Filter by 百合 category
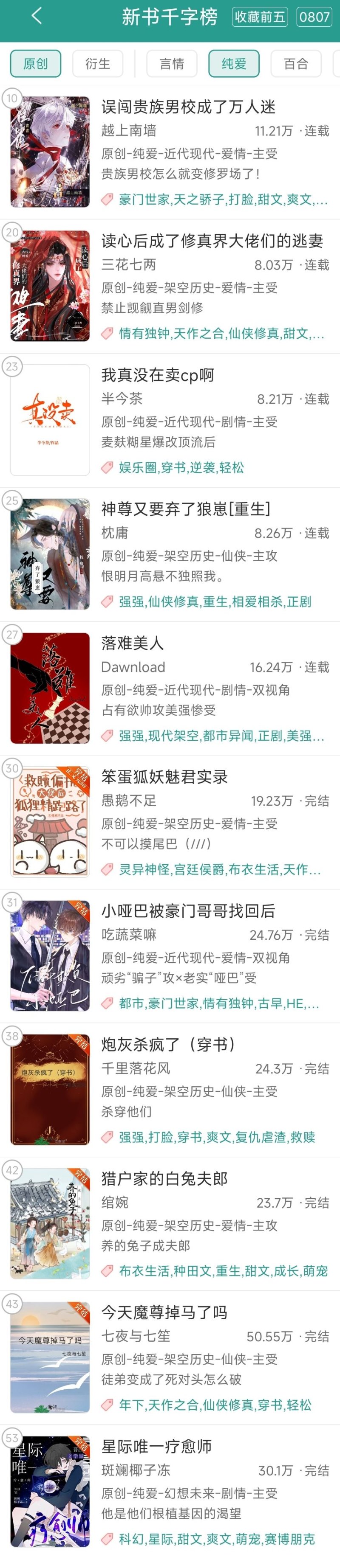The width and height of the screenshot is (340, 1568). pyautogui.click(x=296, y=63)
